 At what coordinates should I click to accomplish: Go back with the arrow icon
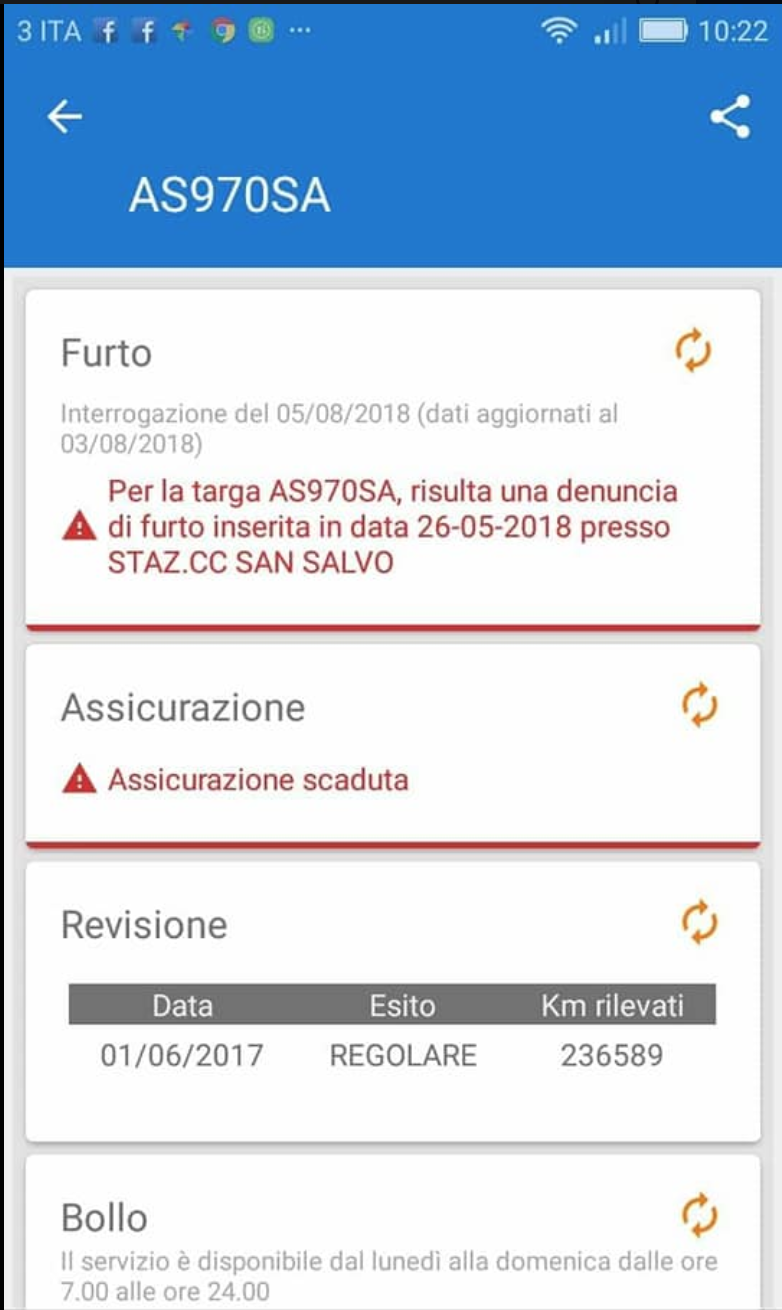pos(65,117)
